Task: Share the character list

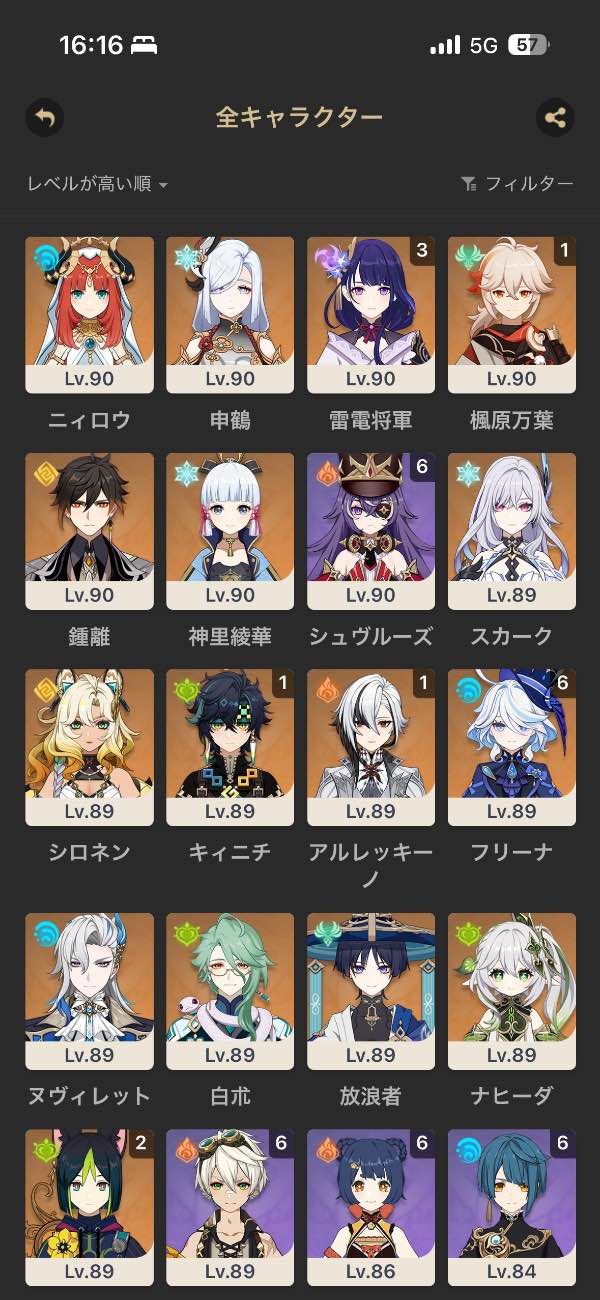Action: click(x=555, y=118)
